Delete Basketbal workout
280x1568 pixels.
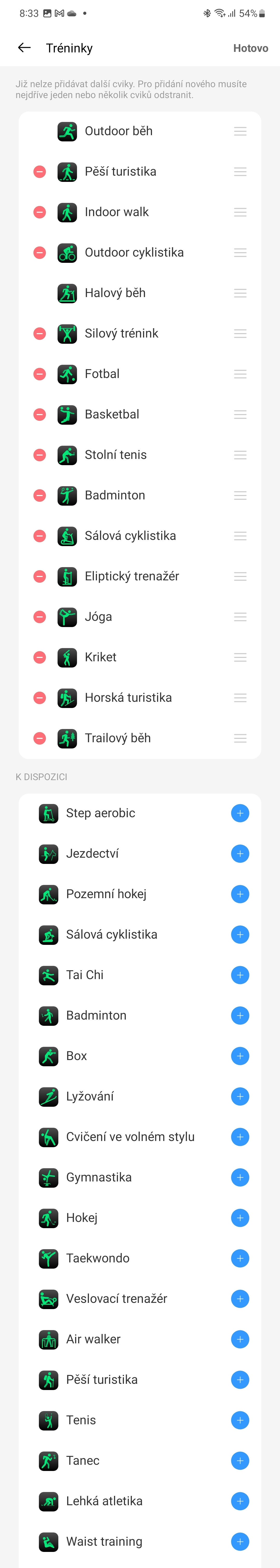click(x=40, y=415)
